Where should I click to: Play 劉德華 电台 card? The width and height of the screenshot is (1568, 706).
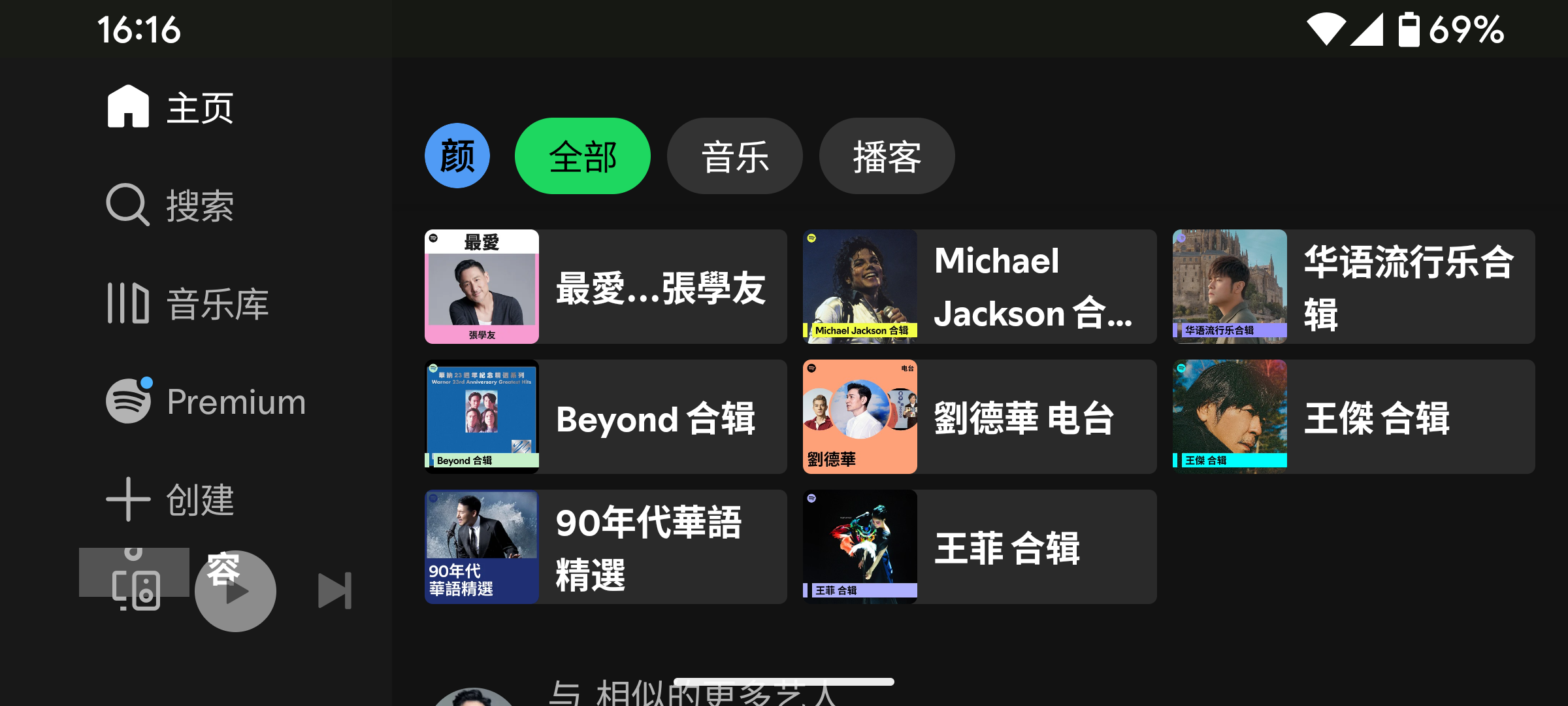(979, 416)
